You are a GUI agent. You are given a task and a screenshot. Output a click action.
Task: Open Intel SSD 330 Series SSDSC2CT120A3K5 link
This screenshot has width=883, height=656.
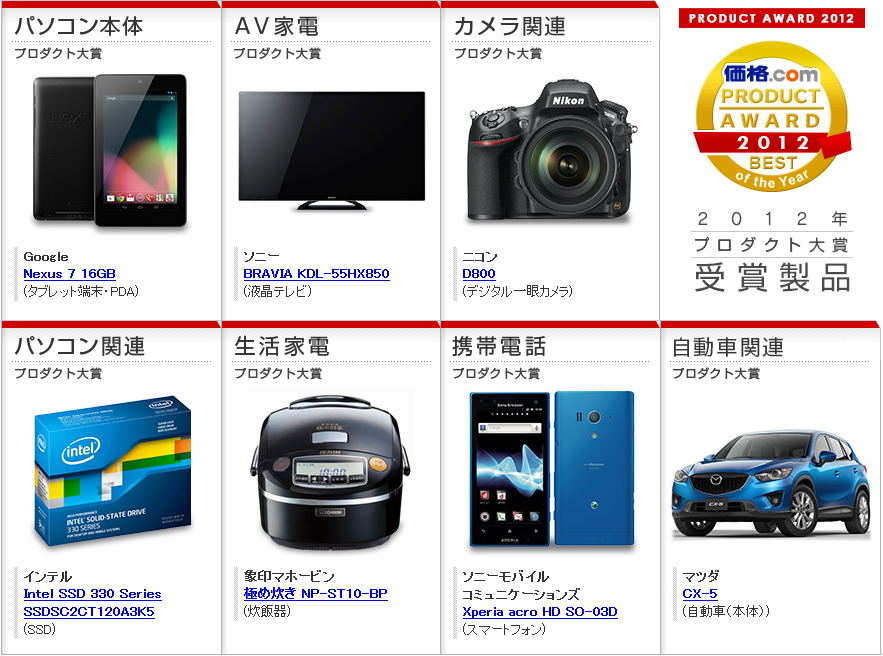(92, 594)
